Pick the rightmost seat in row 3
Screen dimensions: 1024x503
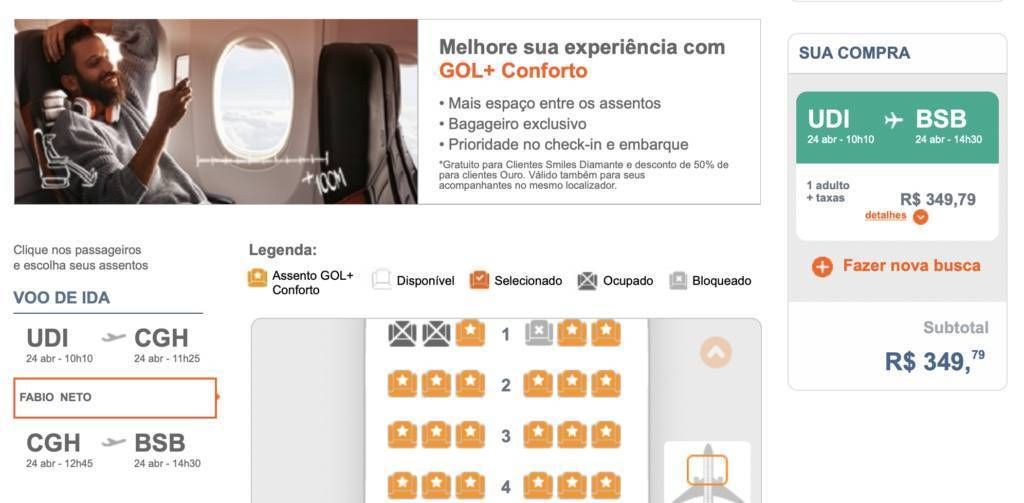click(x=605, y=435)
